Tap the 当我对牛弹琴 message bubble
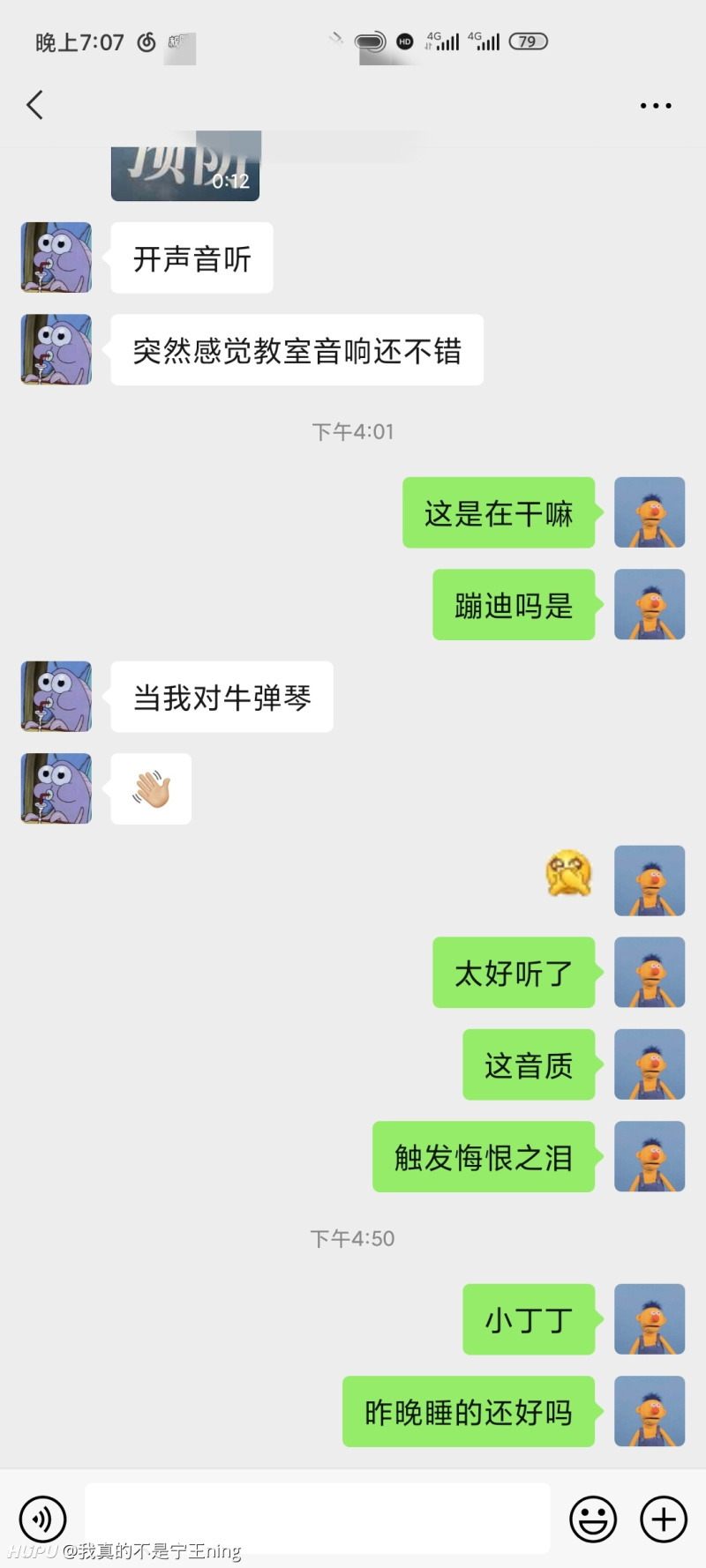 click(x=221, y=697)
